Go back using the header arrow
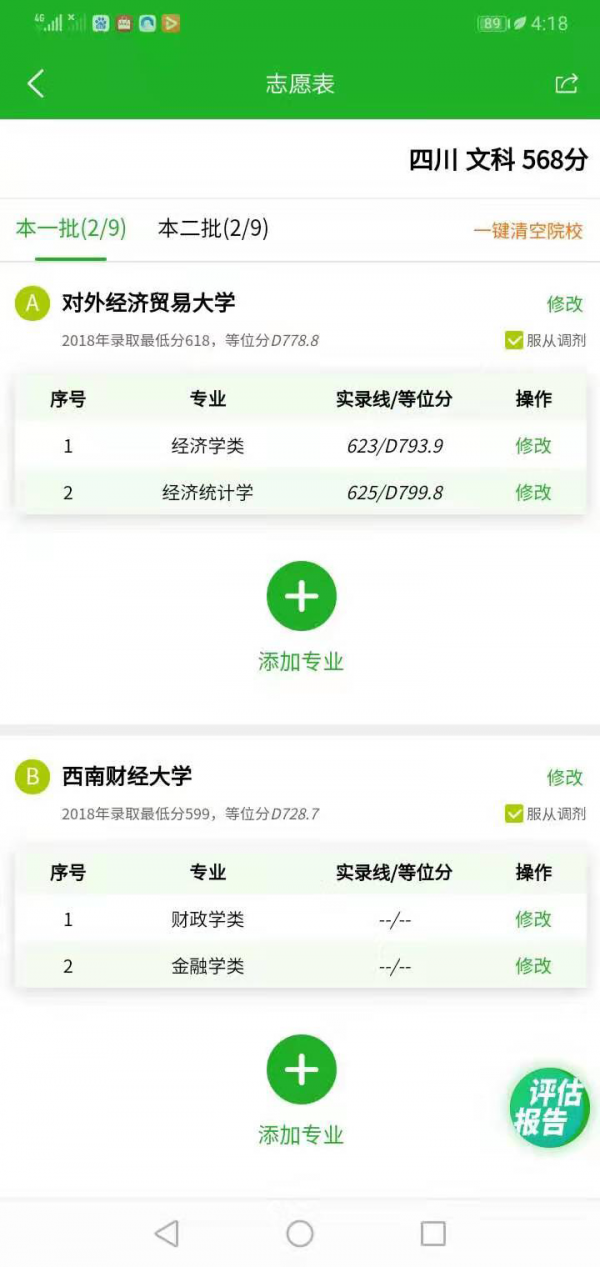 (x=36, y=84)
